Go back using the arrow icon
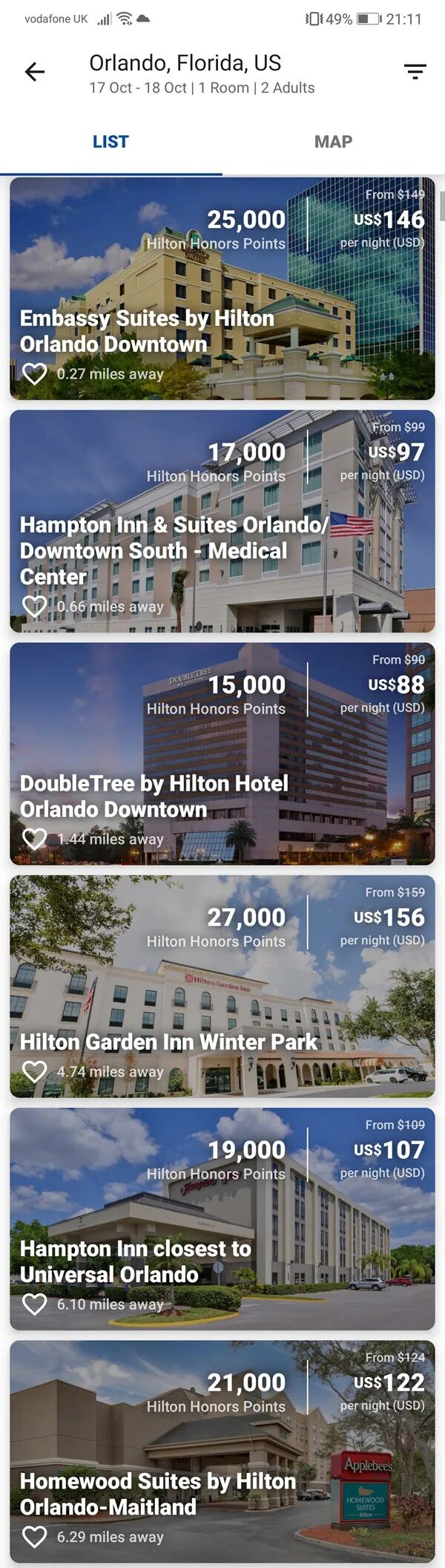This screenshot has height=1568, width=445. (35, 72)
